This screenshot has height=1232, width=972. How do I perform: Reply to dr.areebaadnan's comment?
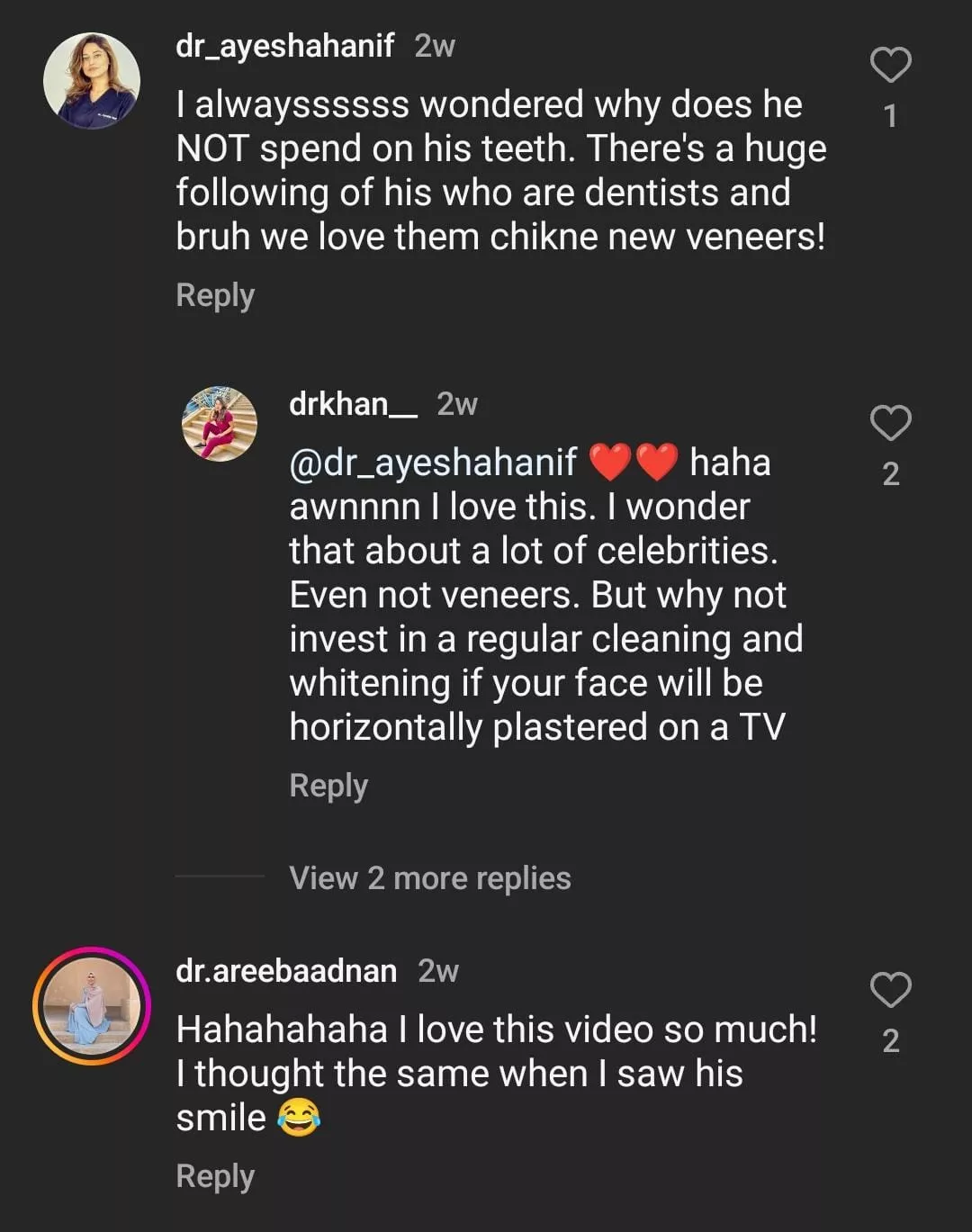[x=215, y=1176]
